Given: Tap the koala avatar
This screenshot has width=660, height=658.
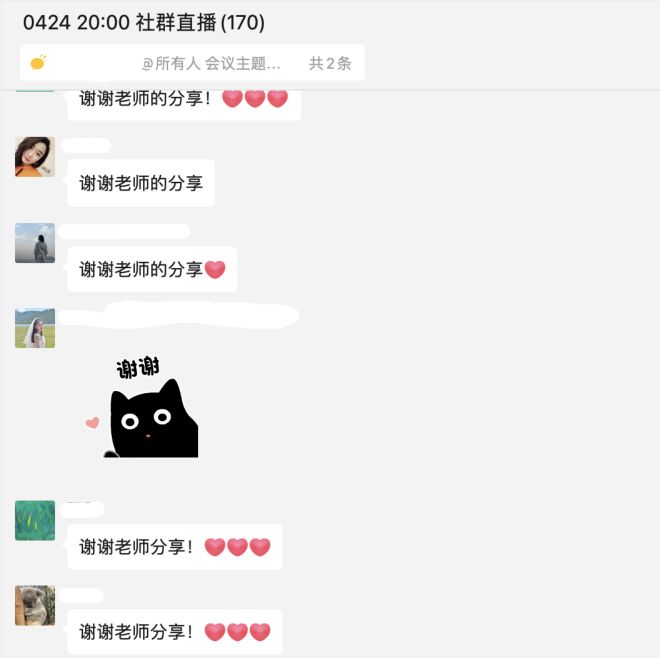Looking at the screenshot, I should pos(35,605).
